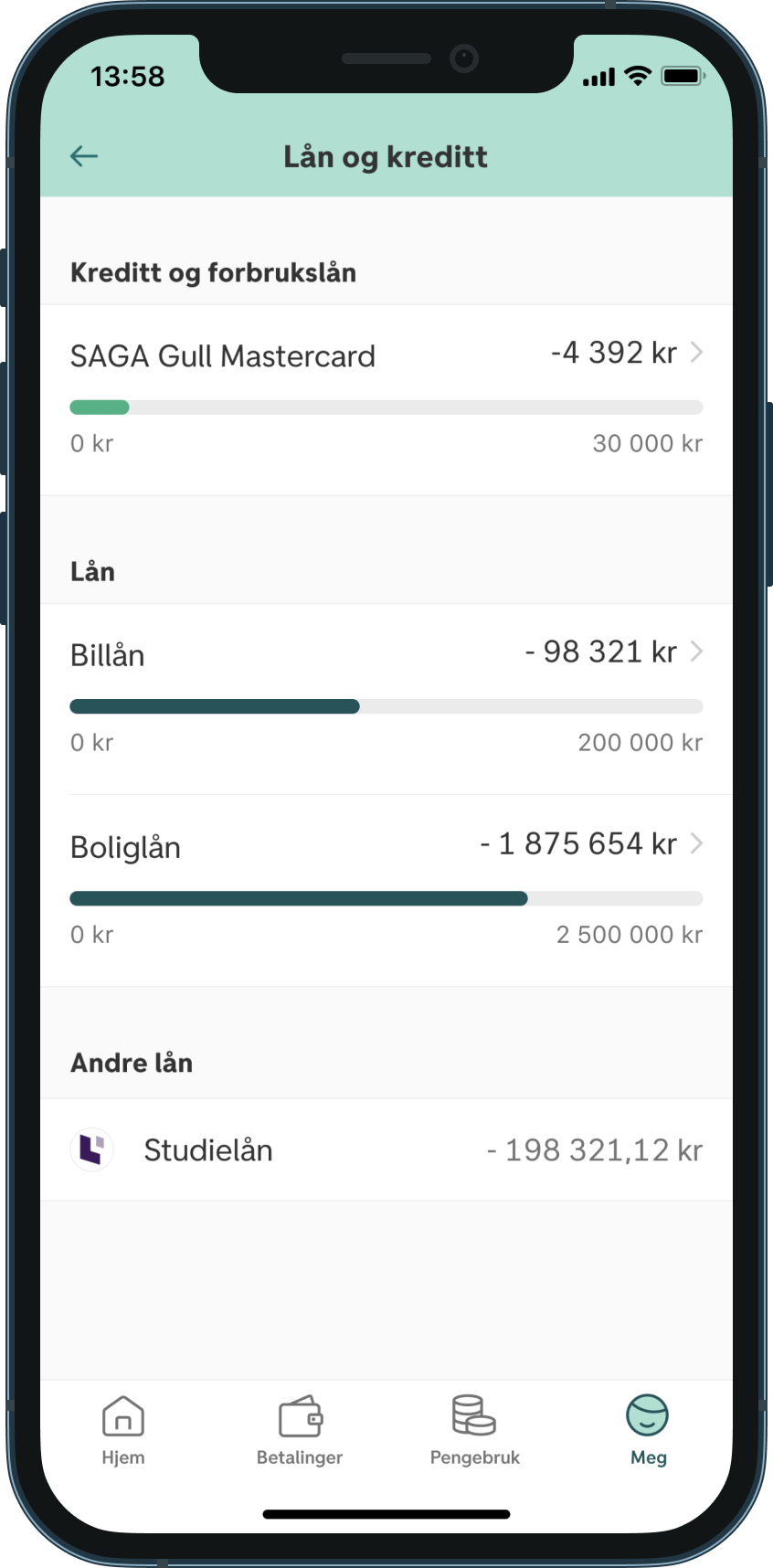Switch to the Hjem tab

123,1431
